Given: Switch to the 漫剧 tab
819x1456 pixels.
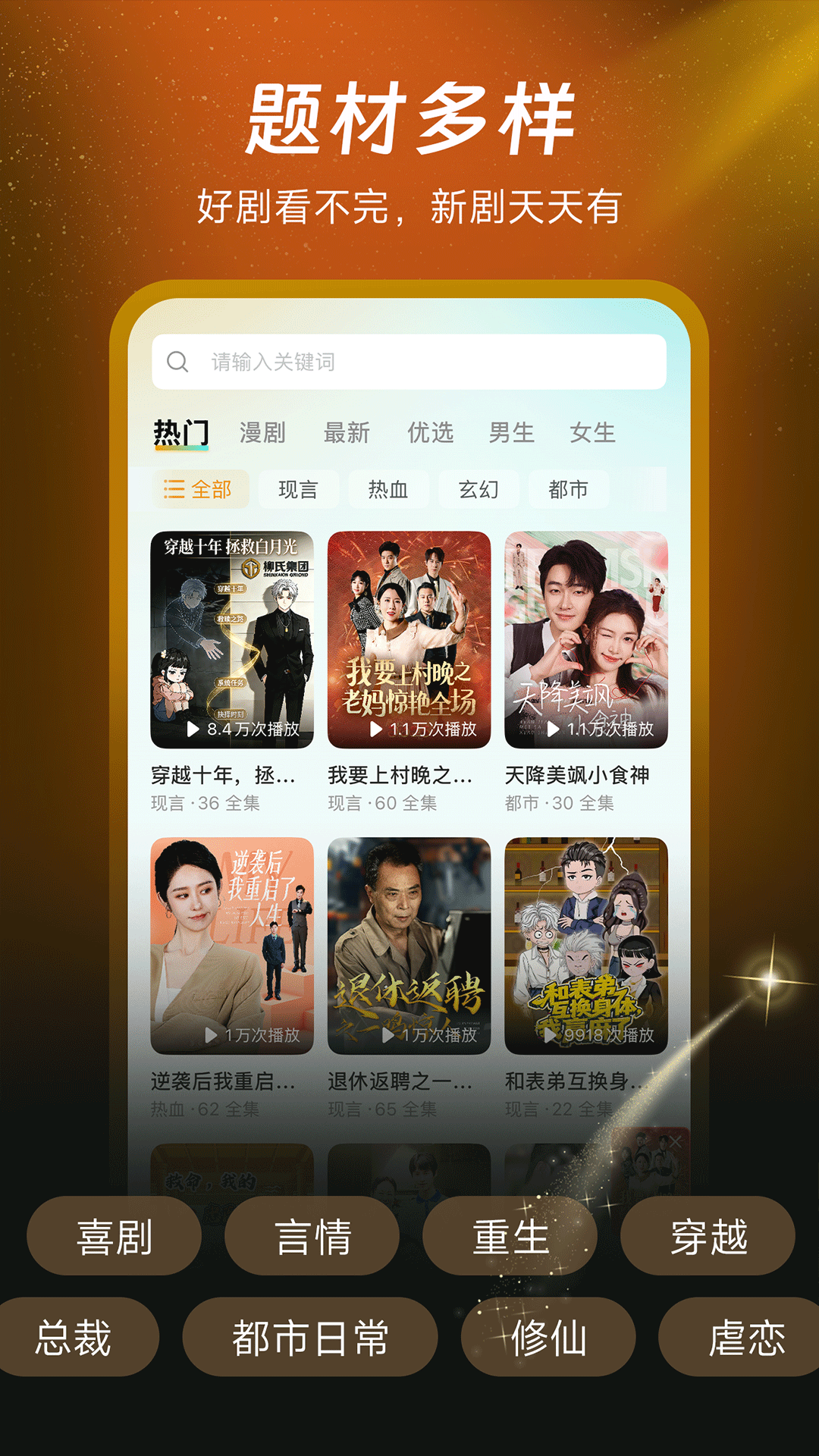Looking at the screenshot, I should (262, 433).
